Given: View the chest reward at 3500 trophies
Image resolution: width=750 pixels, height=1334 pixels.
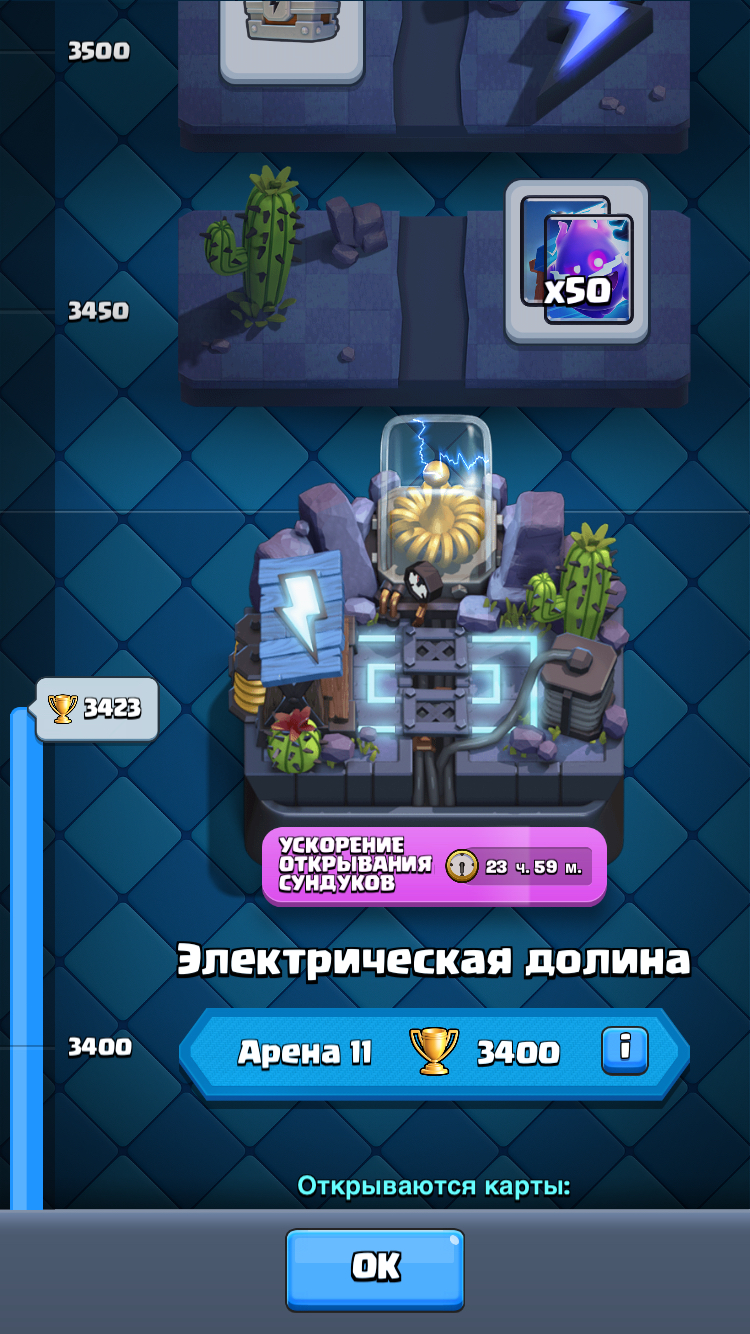Looking at the screenshot, I should tap(290, 35).
